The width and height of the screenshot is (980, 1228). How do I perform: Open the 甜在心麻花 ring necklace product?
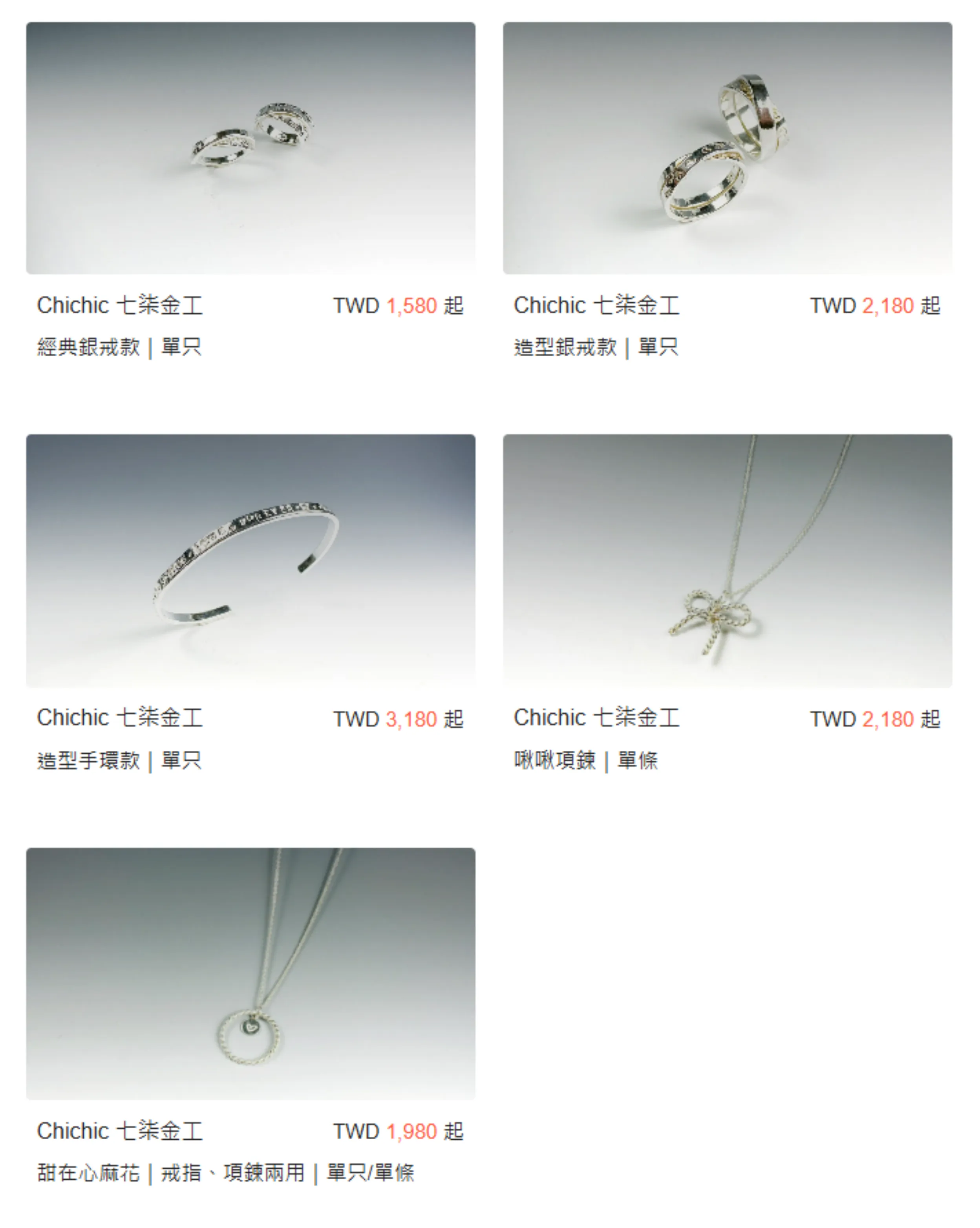pos(250,974)
